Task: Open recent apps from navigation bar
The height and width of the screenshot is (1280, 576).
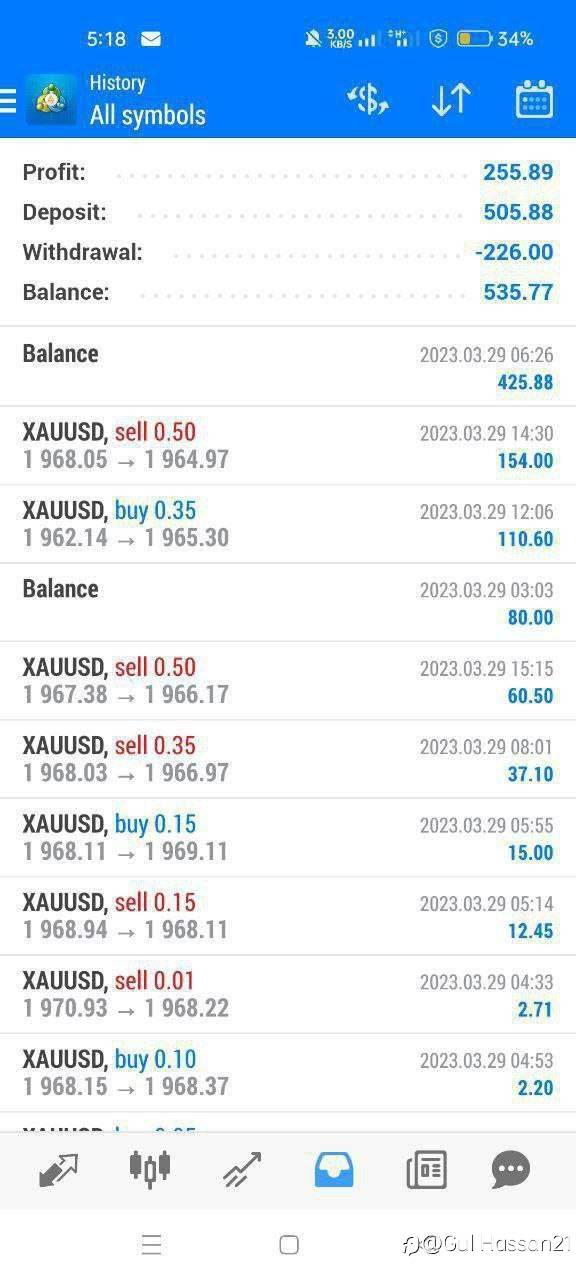Action: click(152, 1244)
